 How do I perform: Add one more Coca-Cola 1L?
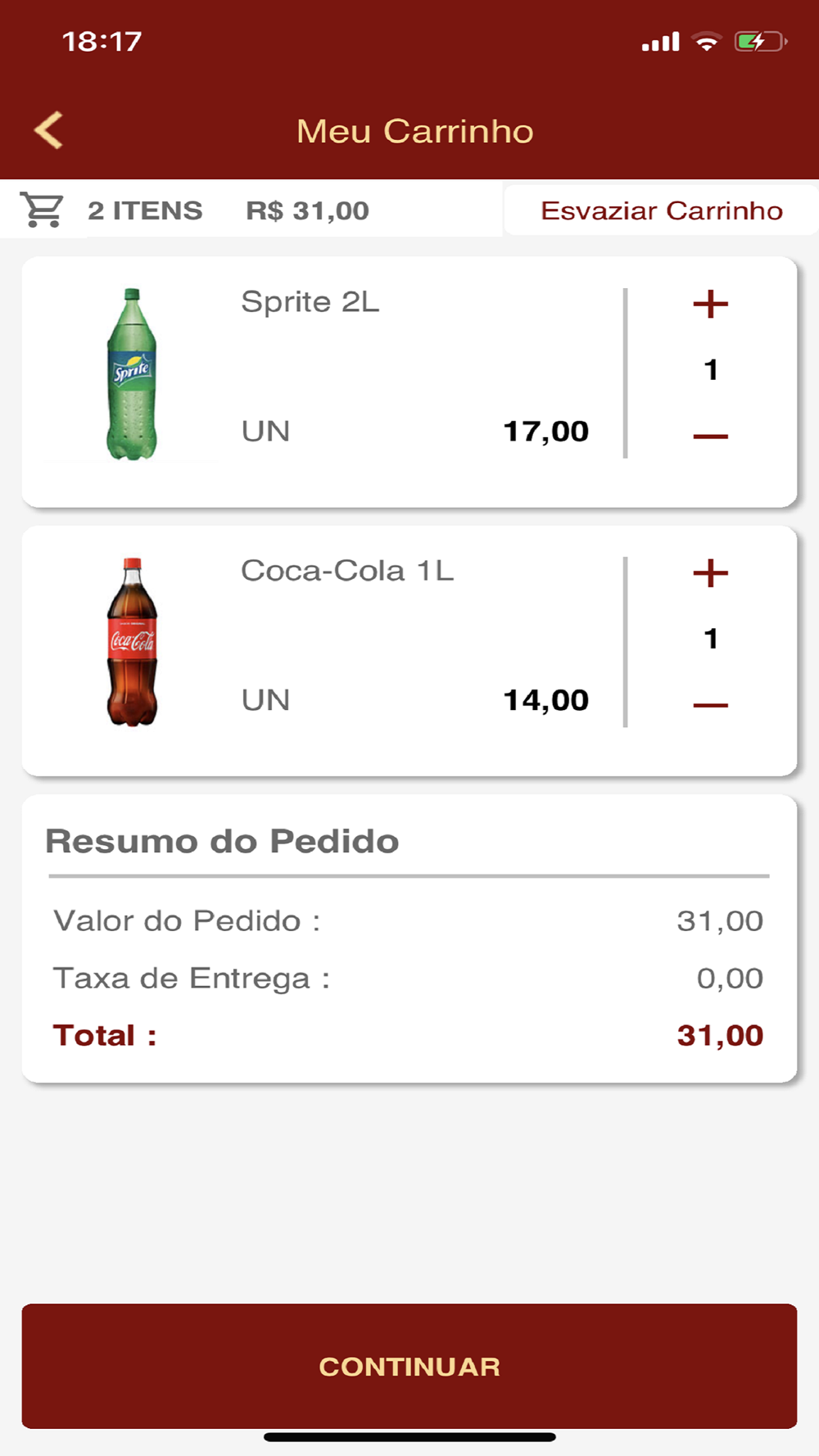pyautogui.click(x=710, y=573)
